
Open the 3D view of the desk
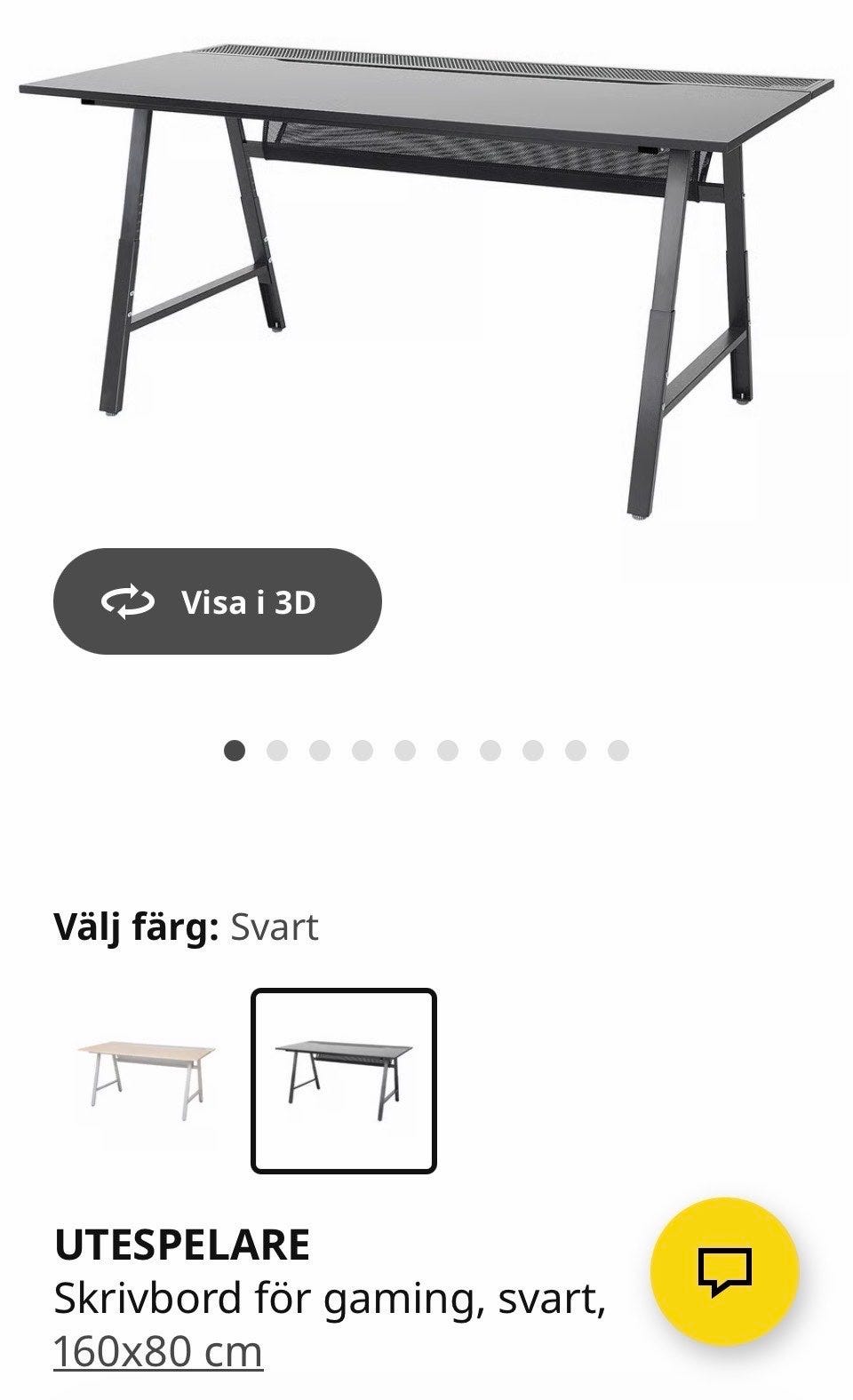point(217,601)
